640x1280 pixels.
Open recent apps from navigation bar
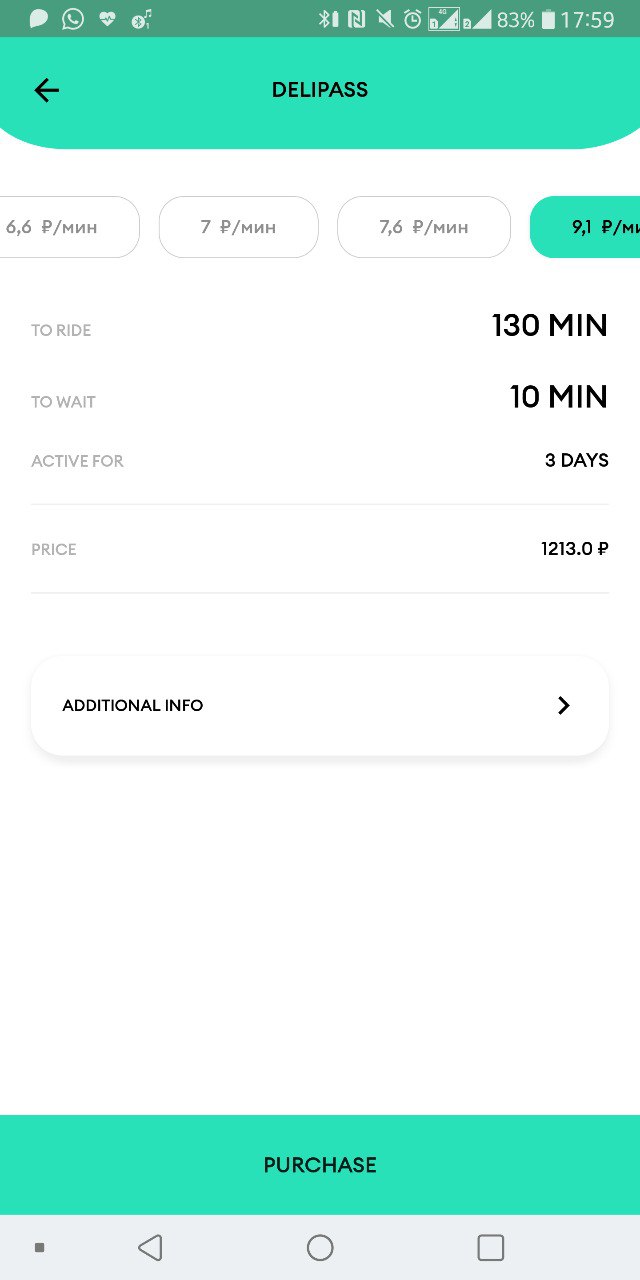pyautogui.click(x=490, y=1247)
